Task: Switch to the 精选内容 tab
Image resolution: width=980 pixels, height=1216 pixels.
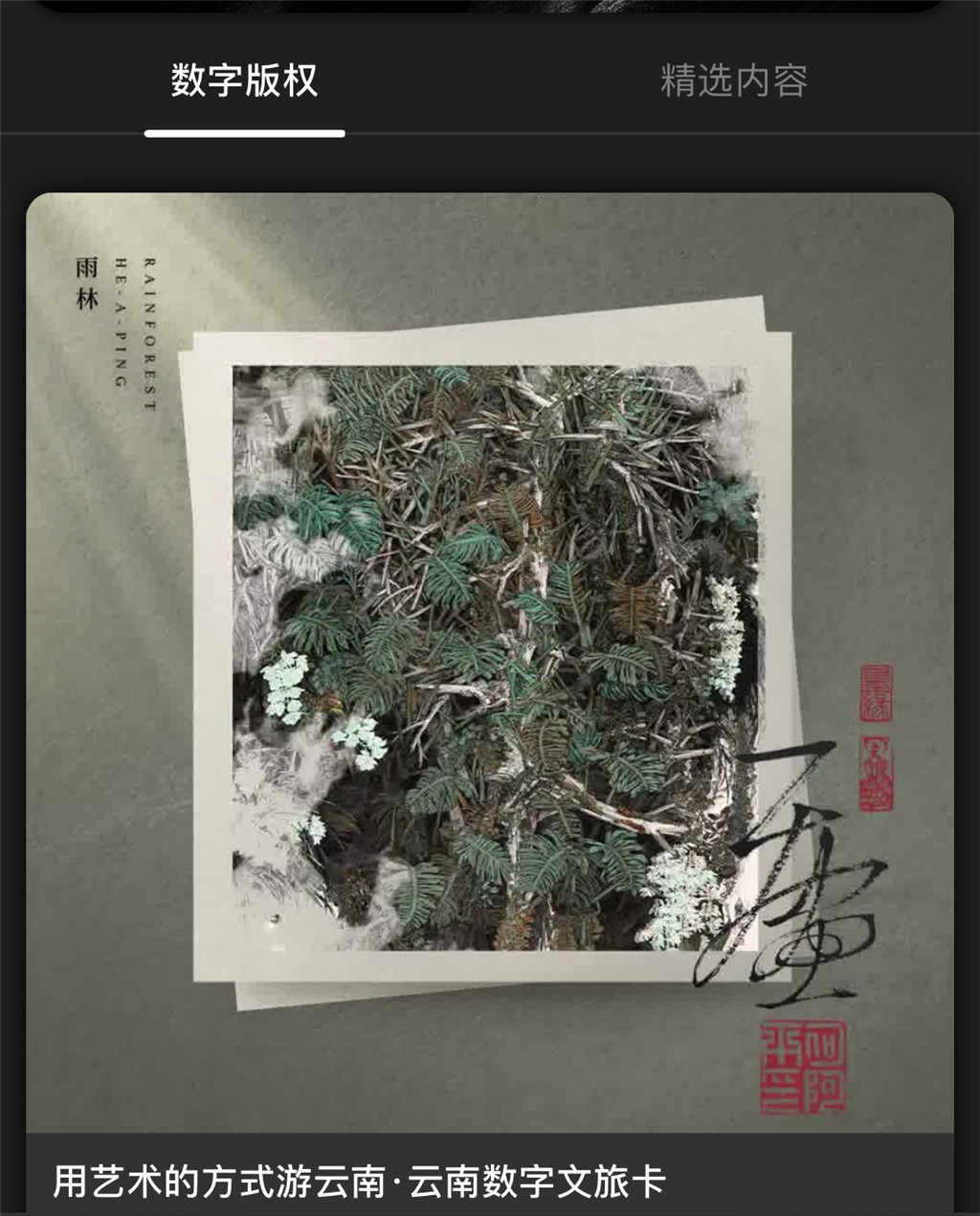Action: tap(734, 81)
